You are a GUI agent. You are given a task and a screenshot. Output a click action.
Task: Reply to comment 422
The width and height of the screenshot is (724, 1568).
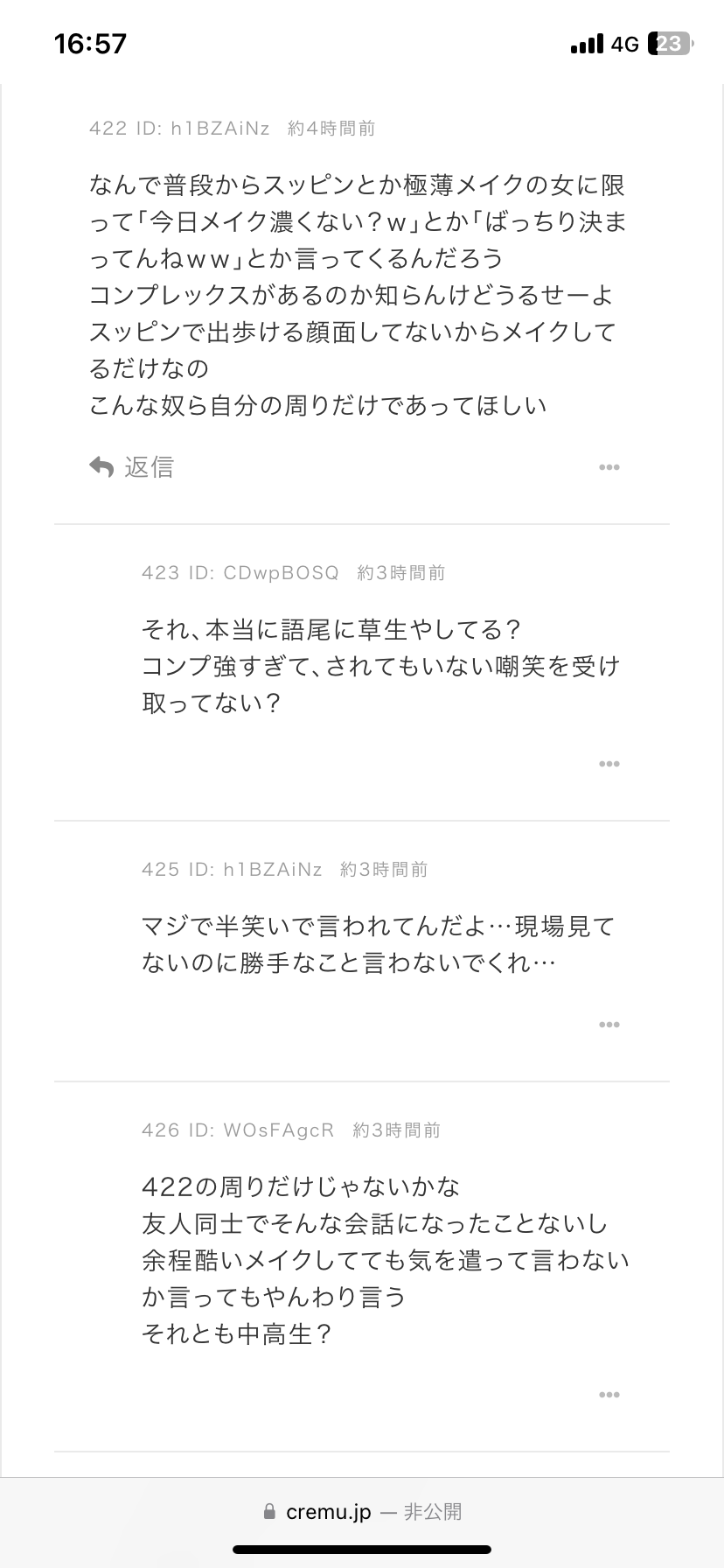coord(132,467)
